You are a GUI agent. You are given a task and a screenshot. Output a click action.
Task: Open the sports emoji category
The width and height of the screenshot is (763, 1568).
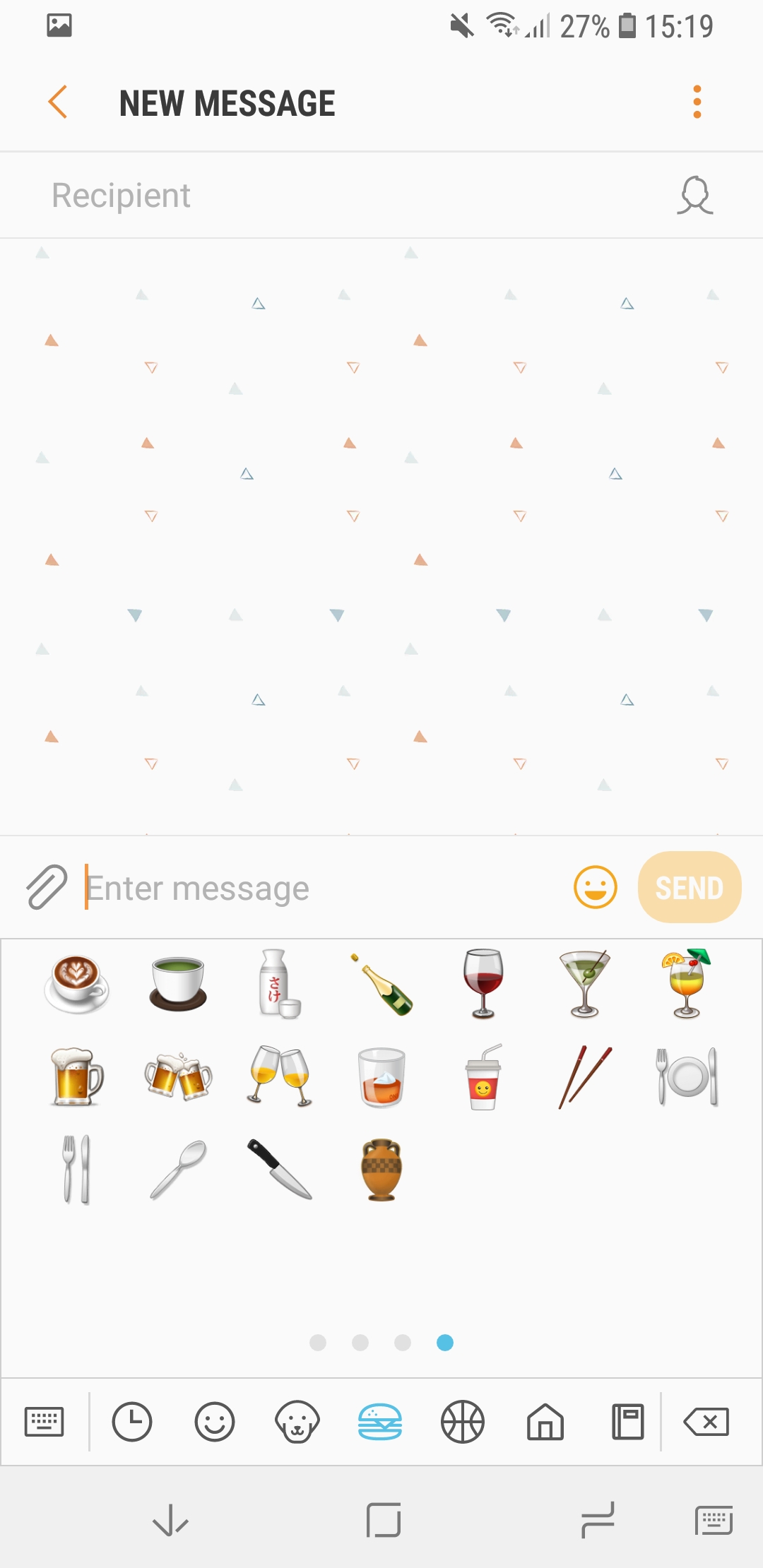(463, 1421)
